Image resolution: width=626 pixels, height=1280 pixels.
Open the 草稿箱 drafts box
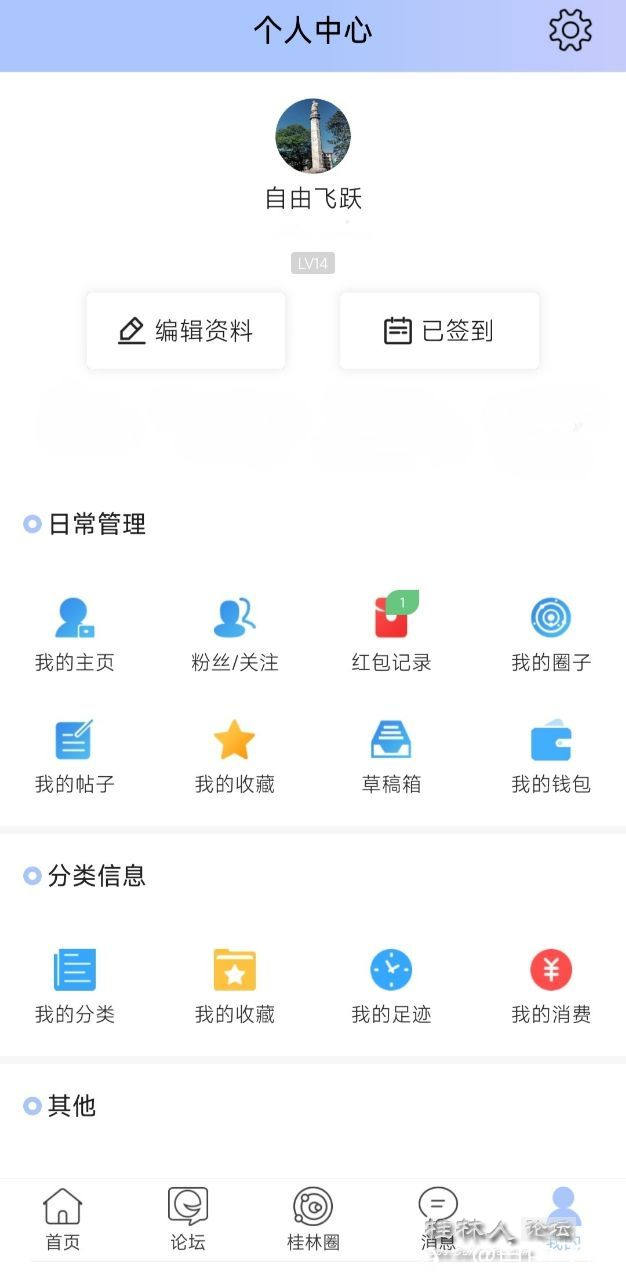point(391,756)
